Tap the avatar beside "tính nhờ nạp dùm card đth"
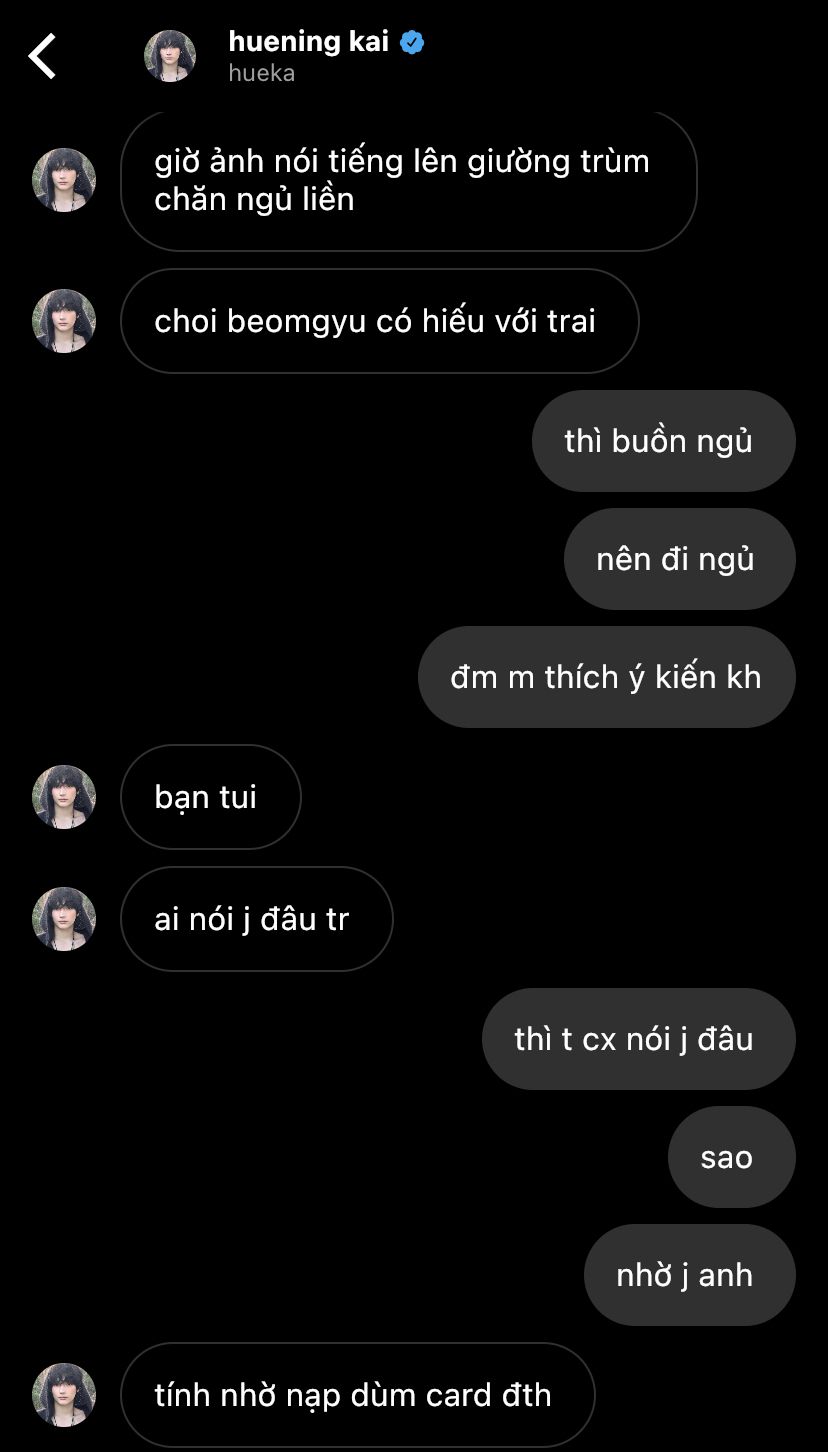 click(64, 1395)
